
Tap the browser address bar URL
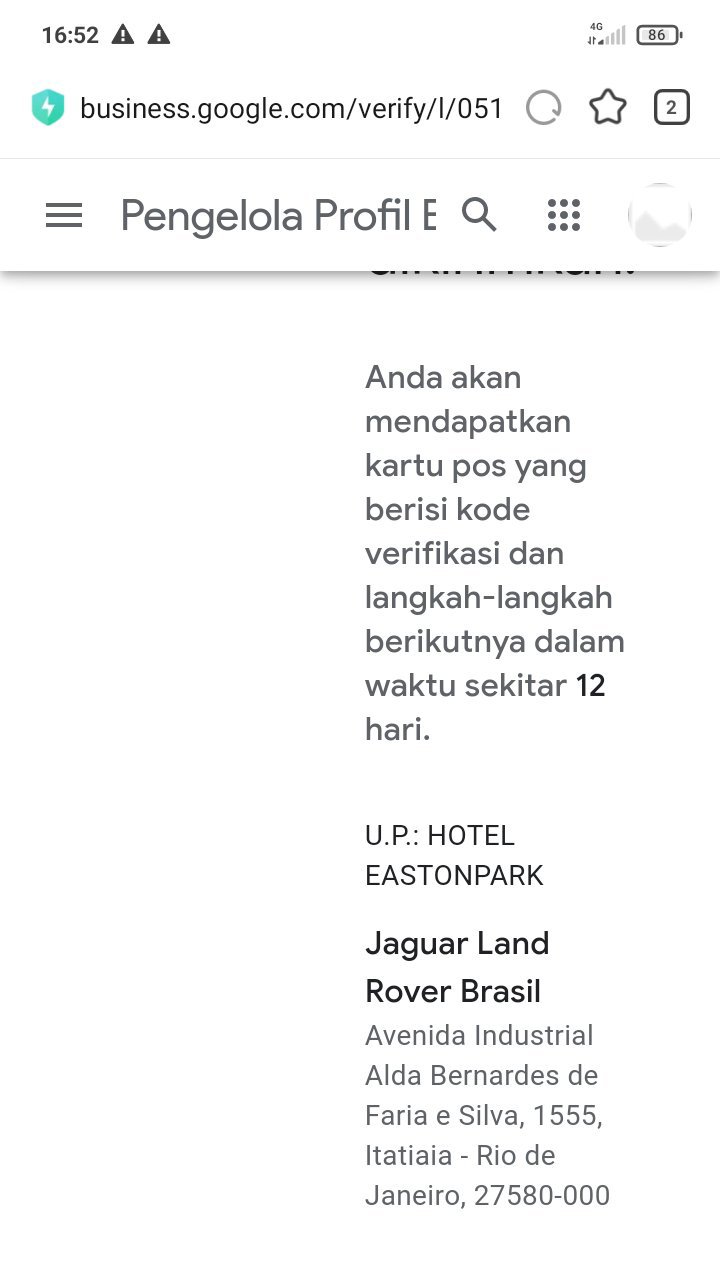coord(290,108)
